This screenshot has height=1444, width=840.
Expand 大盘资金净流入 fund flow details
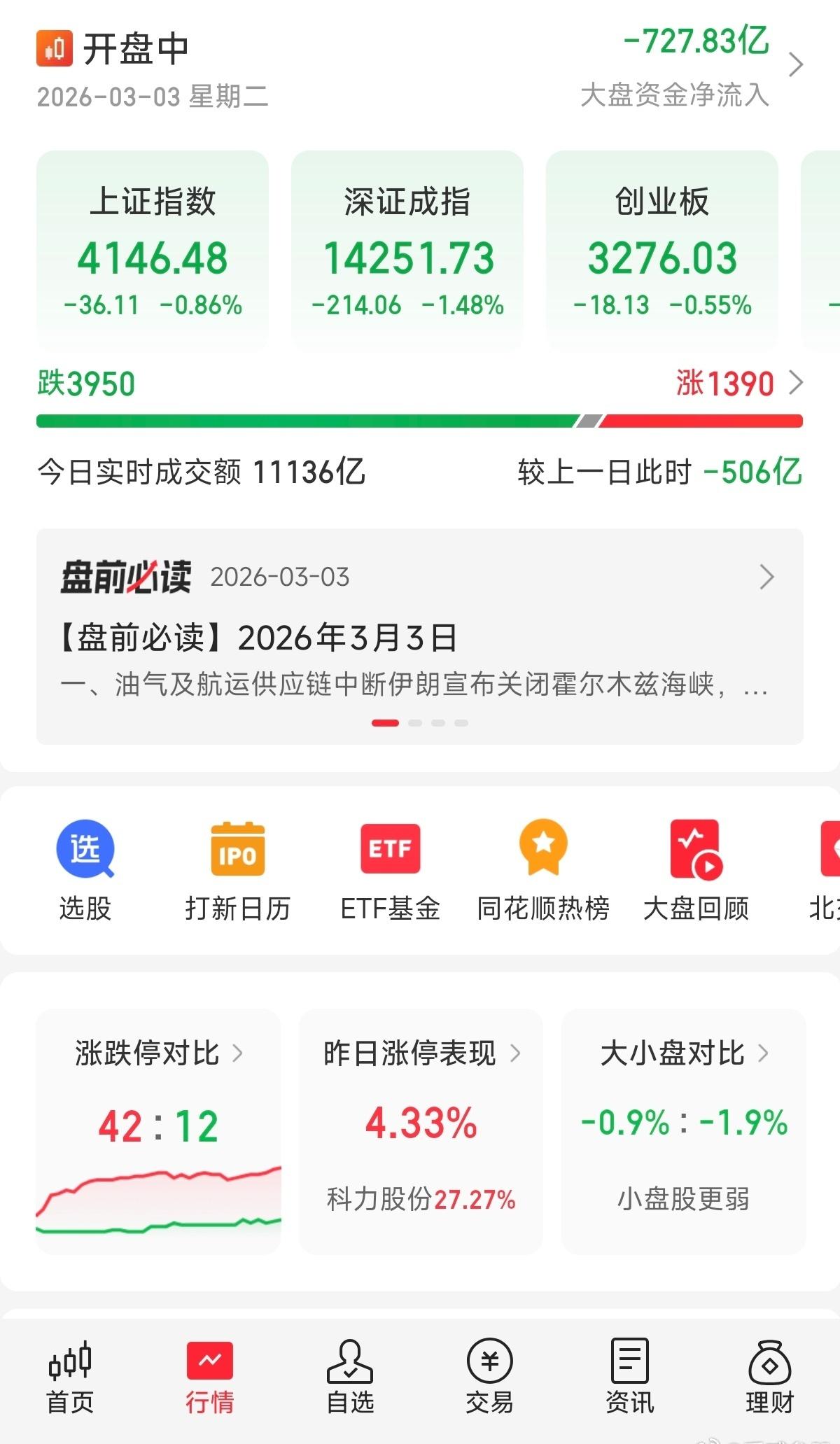pyautogui.click(x=796, y=64)
